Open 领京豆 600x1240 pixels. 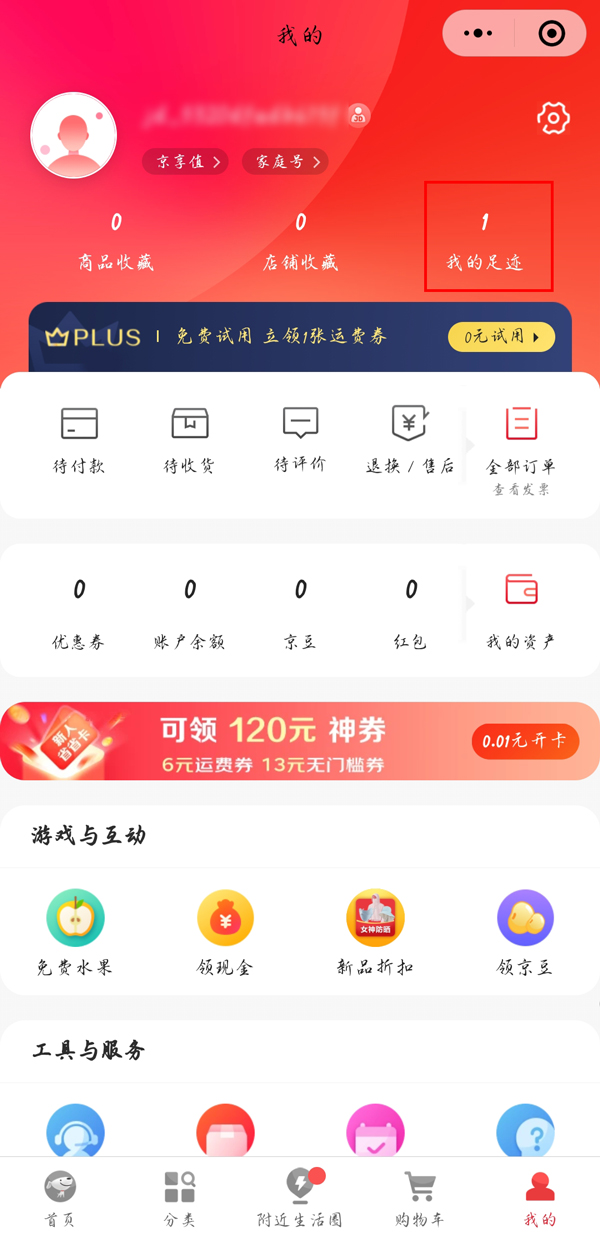[x=525, y=932]
